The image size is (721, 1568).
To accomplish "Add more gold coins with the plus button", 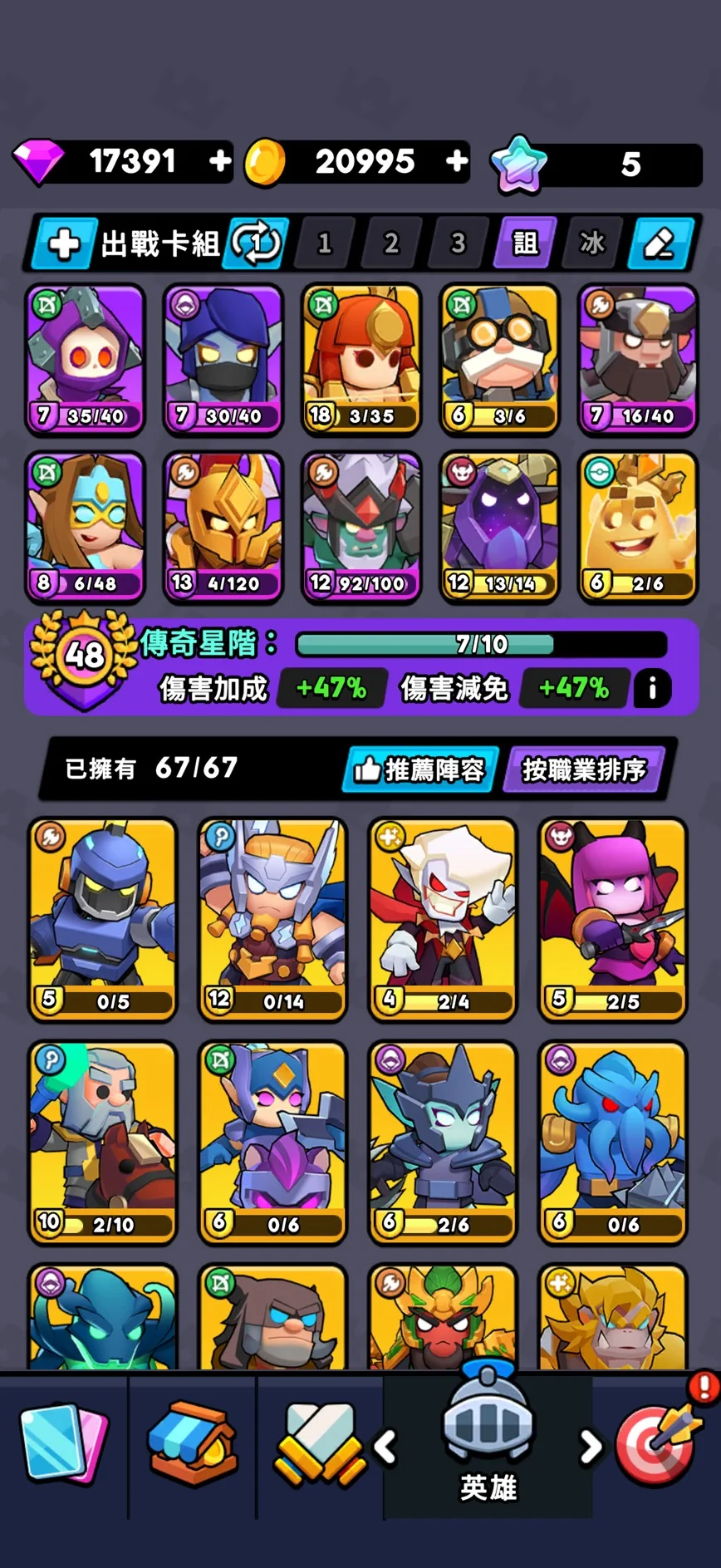I will (x=457, y=160).
